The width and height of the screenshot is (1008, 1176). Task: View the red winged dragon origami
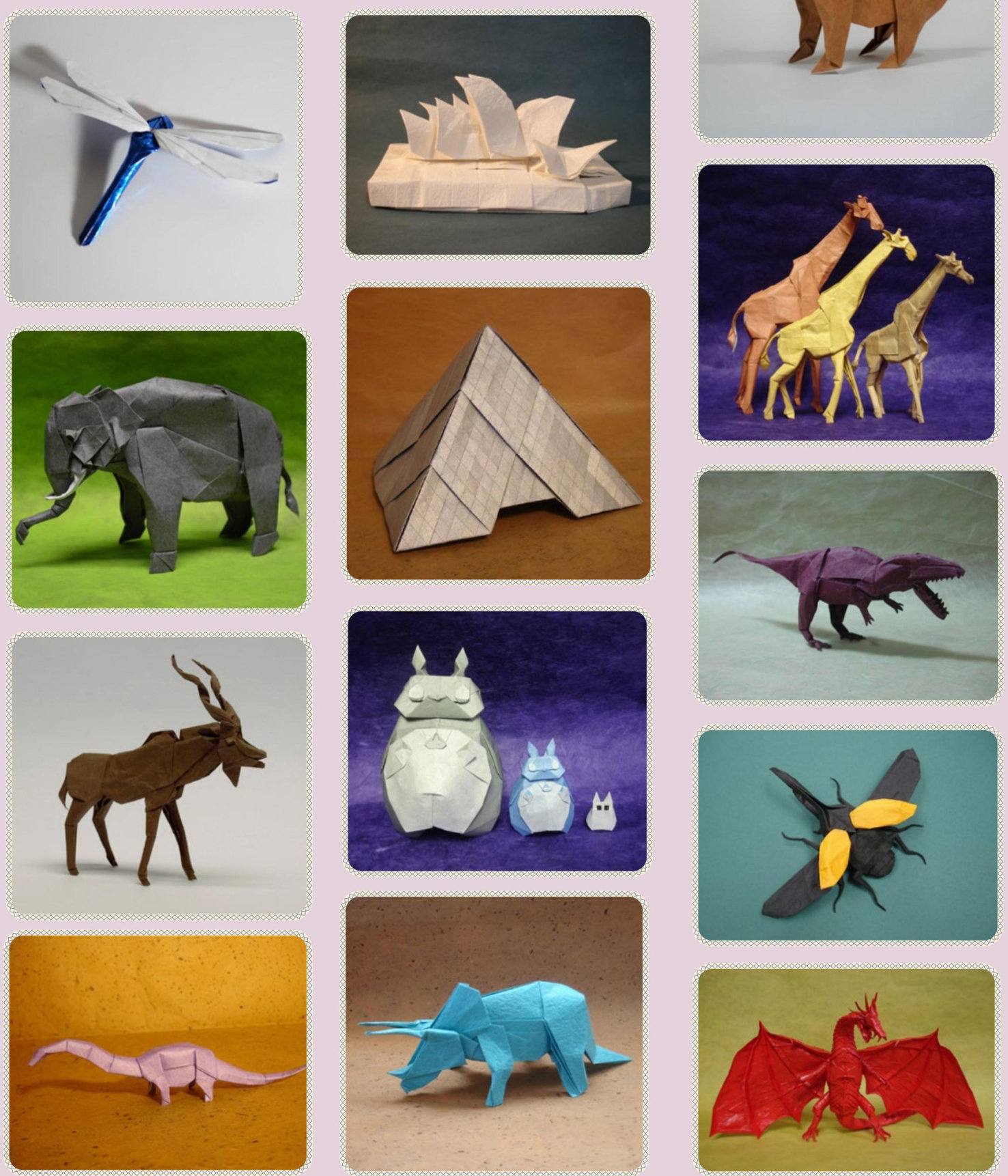[x=846, y=1069]
